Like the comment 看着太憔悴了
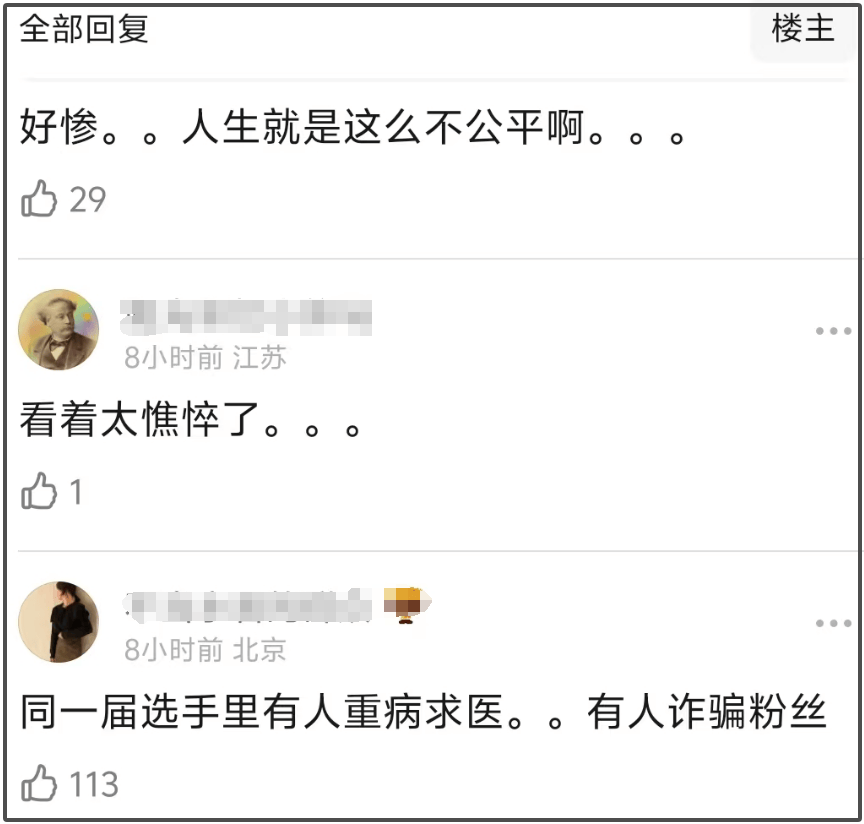864x824 pixels. click(40, 491)
